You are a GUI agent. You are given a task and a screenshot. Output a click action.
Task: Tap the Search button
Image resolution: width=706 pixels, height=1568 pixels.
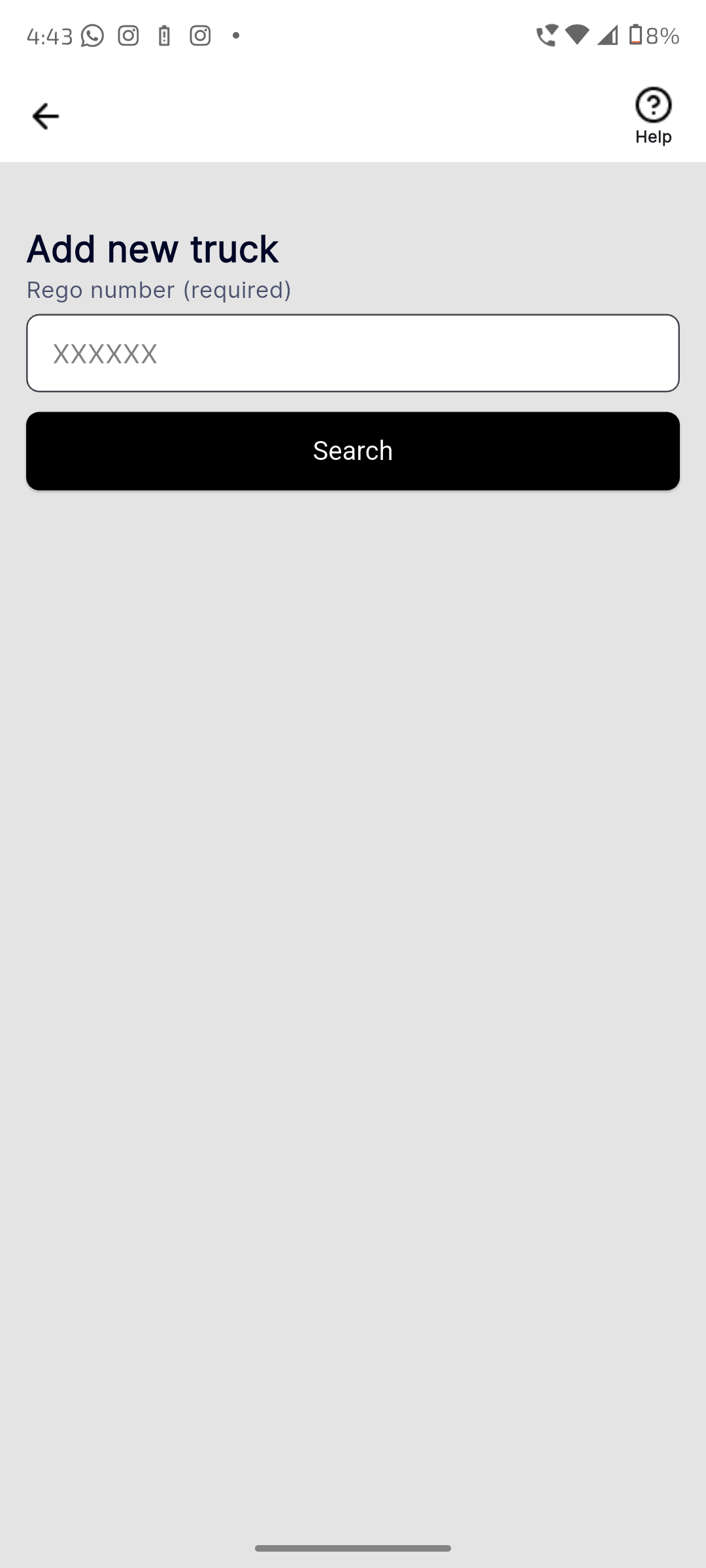pyautogui.click(x=353, y=451)
